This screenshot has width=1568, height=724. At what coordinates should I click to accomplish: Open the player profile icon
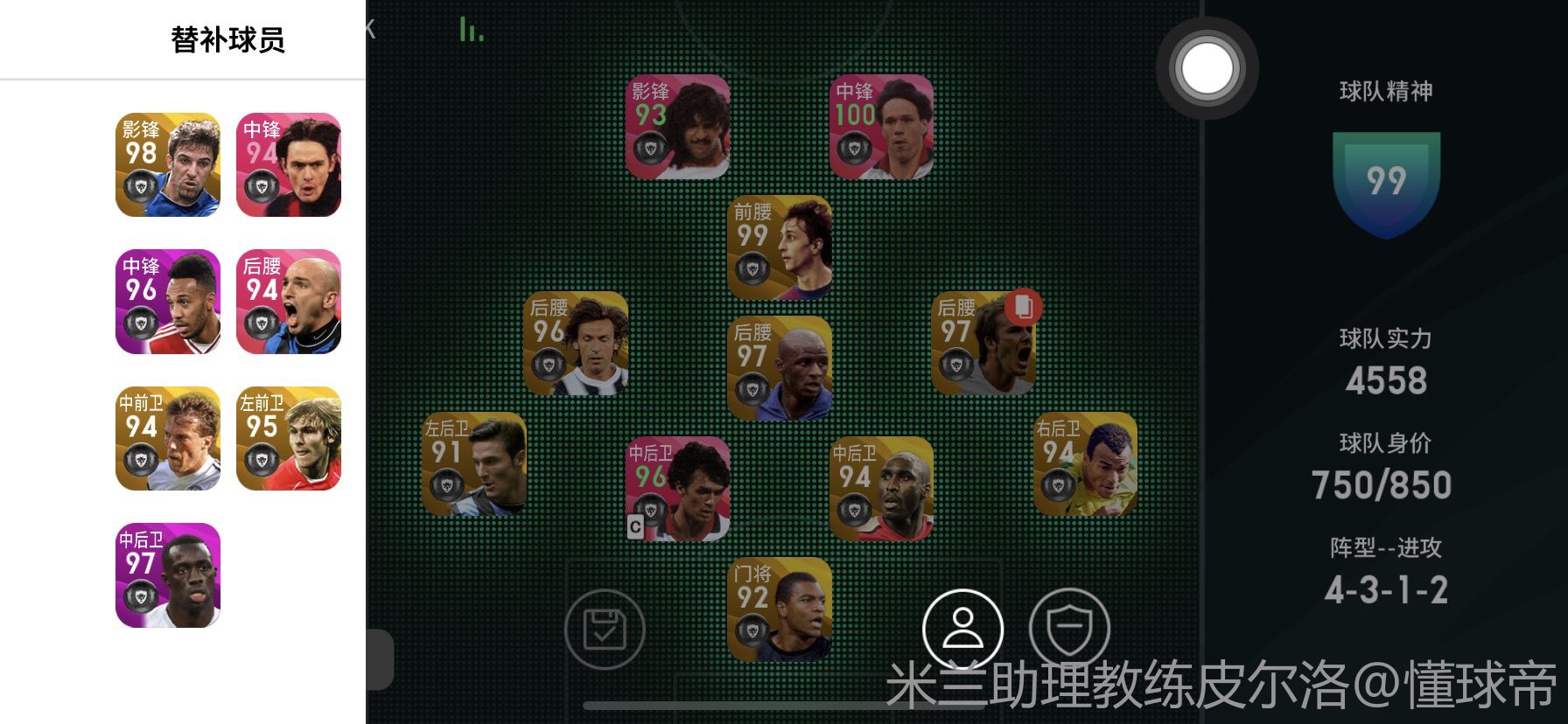tap(962, 629)
